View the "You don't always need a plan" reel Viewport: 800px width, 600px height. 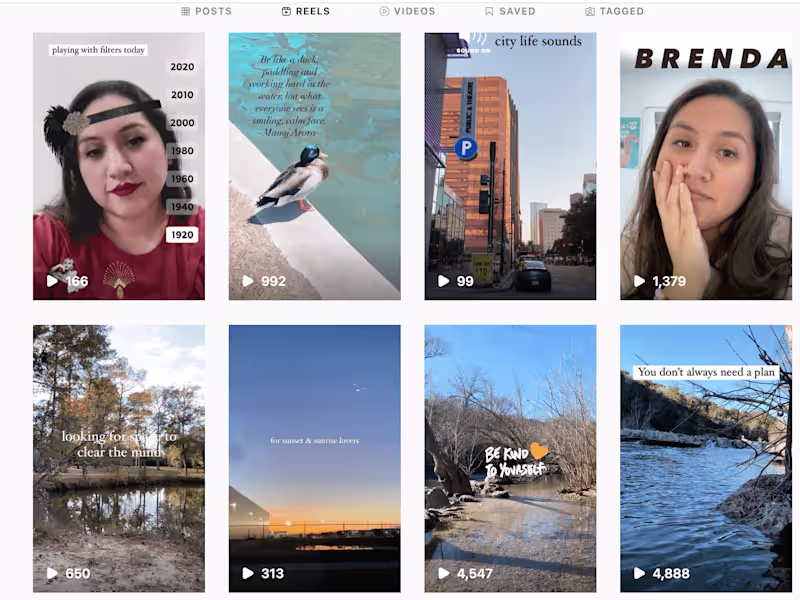706,458
